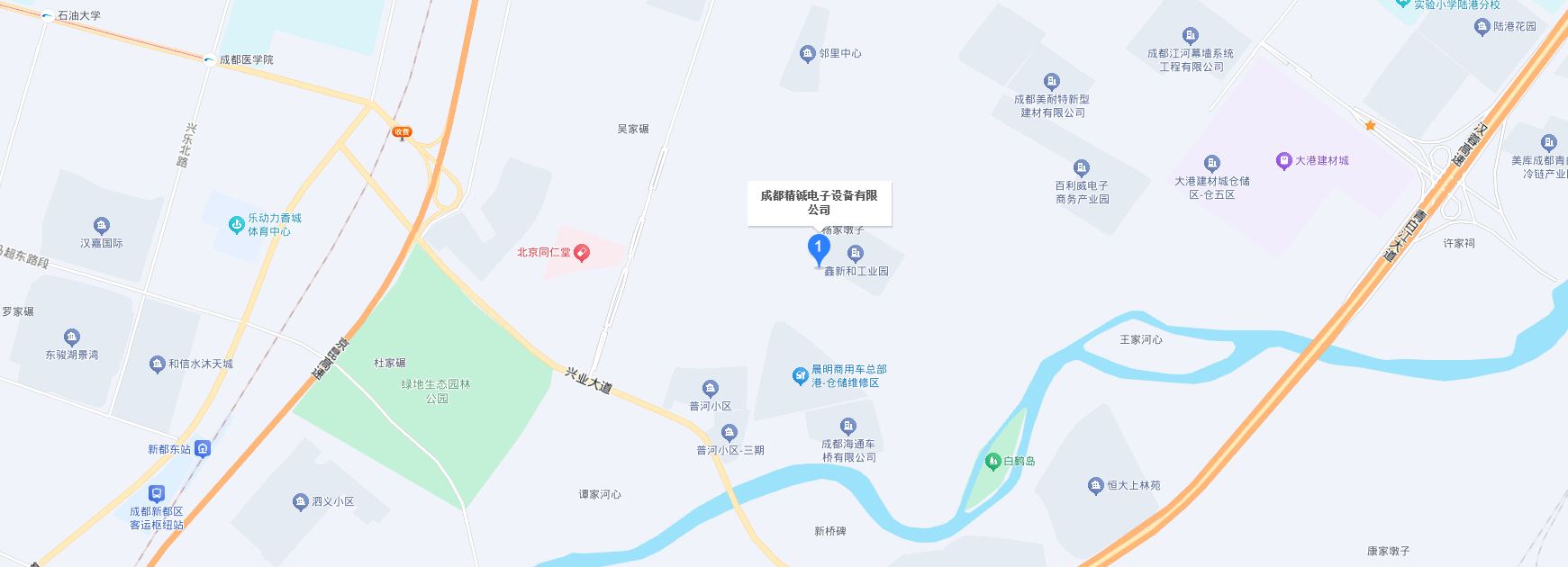Tap the 乐动力香城体育中心 marker
1568x567 pixels.
(236, 225)
